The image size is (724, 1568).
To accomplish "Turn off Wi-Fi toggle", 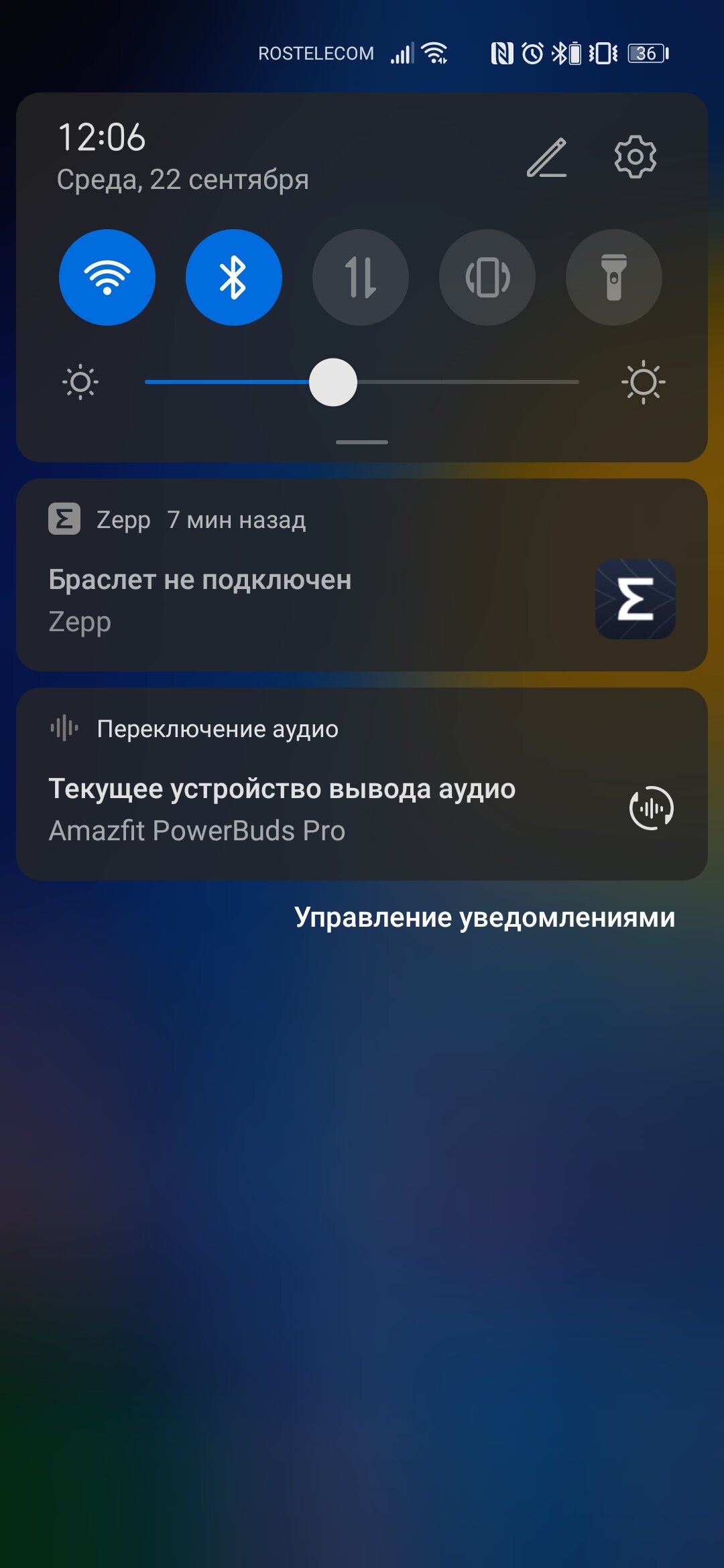I will tap(107, 277).
